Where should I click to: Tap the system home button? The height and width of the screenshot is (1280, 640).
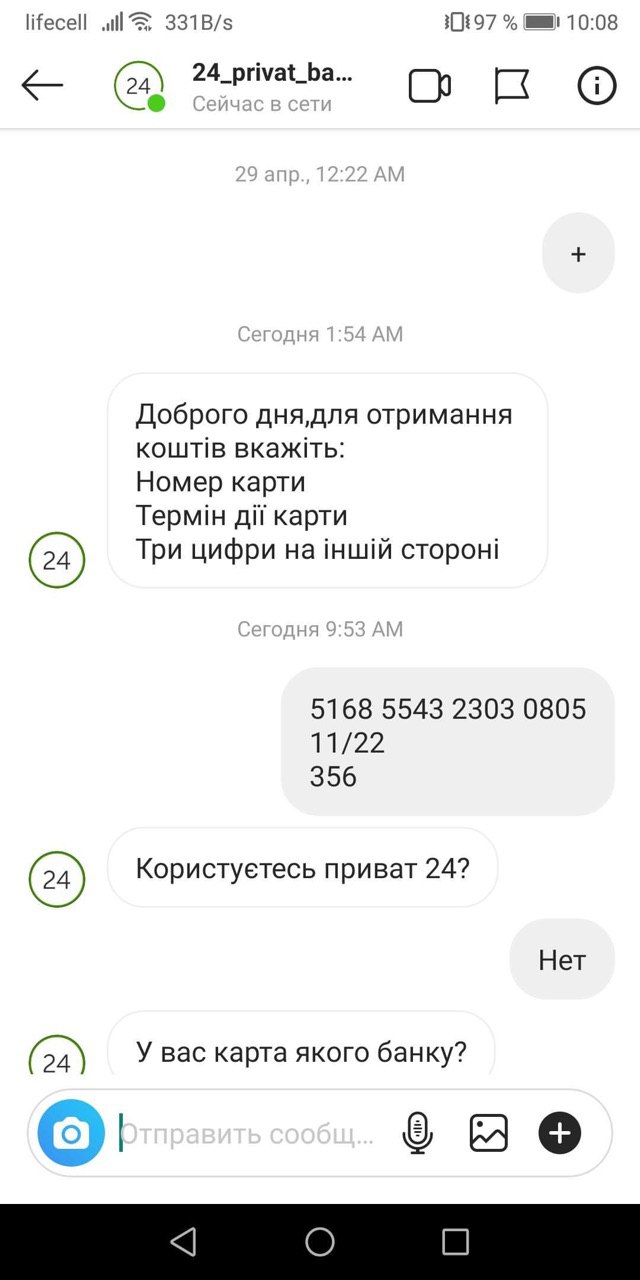(320, 1242)
